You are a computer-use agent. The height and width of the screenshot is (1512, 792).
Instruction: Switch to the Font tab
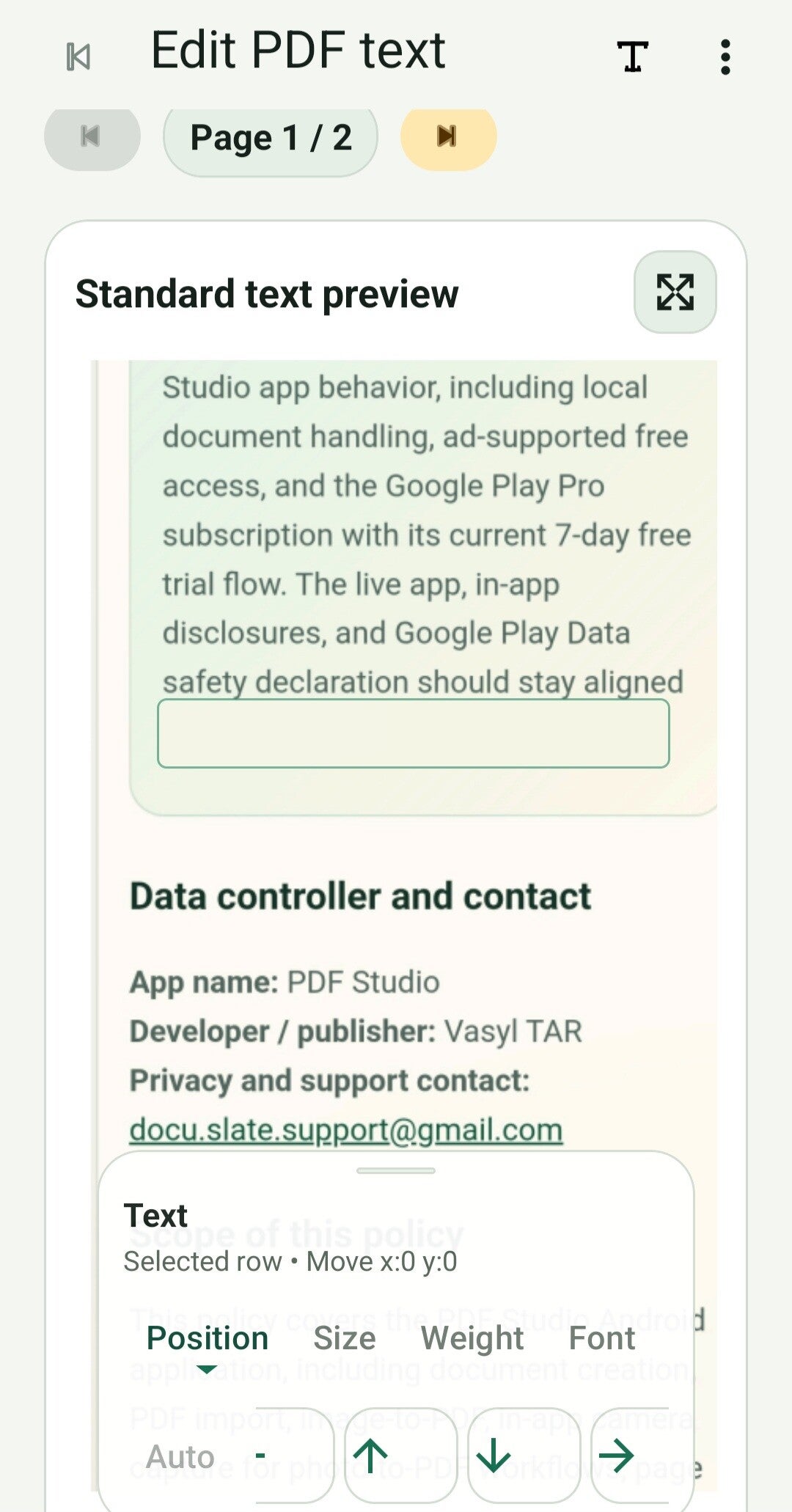click(602, 1339)
